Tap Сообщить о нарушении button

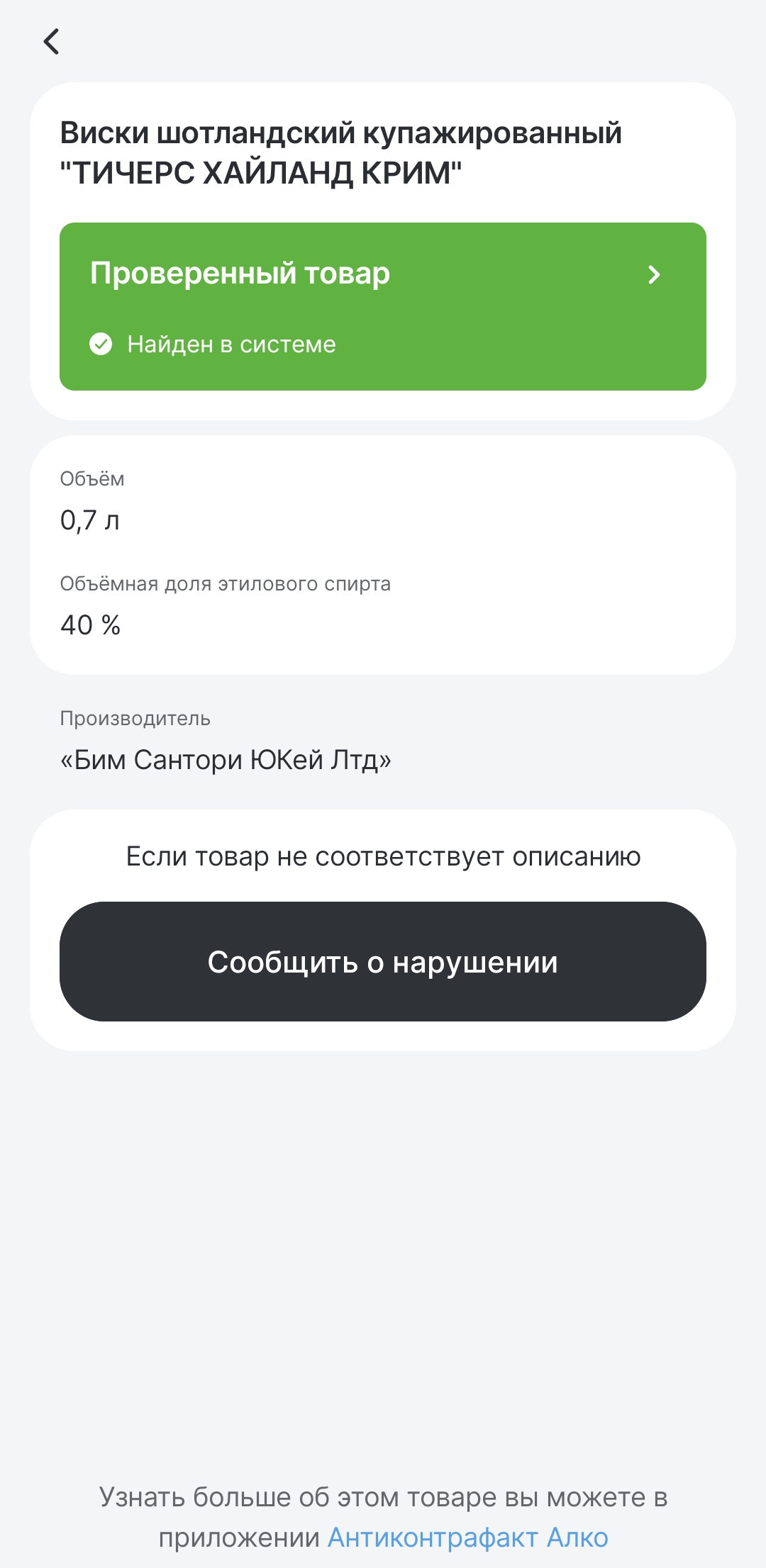(382, 961)
